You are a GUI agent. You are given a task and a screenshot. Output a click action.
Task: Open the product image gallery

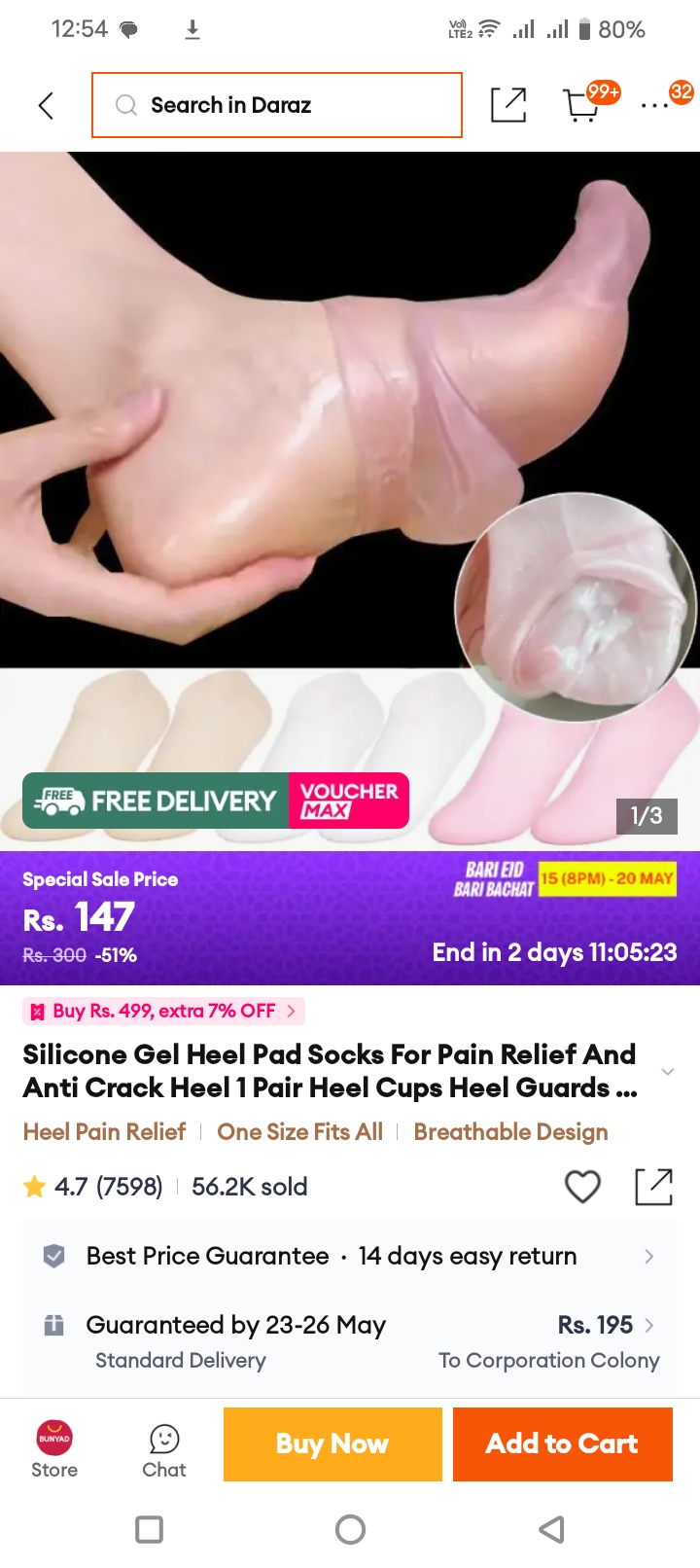point(350,501)
